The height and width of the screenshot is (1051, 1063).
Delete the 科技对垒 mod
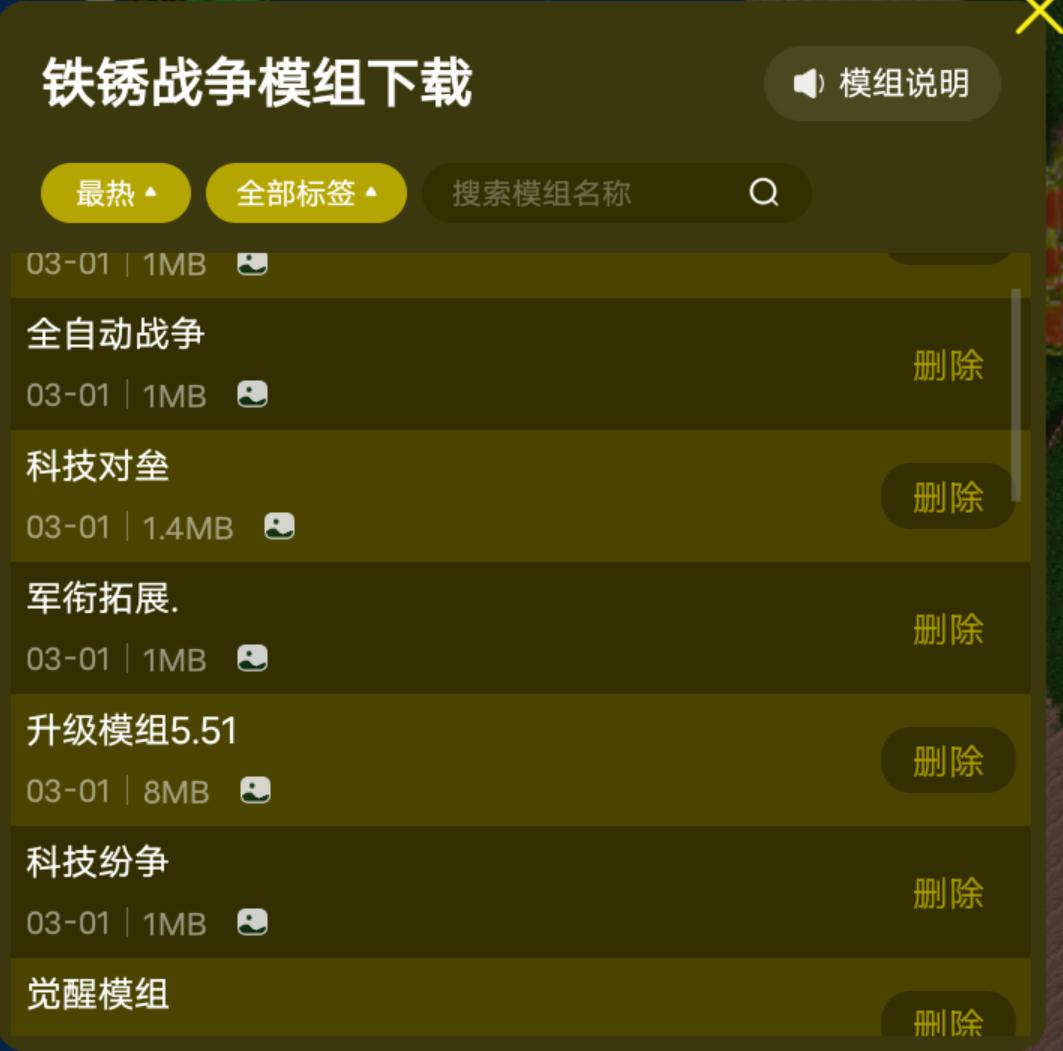click(x=947, y=497)
